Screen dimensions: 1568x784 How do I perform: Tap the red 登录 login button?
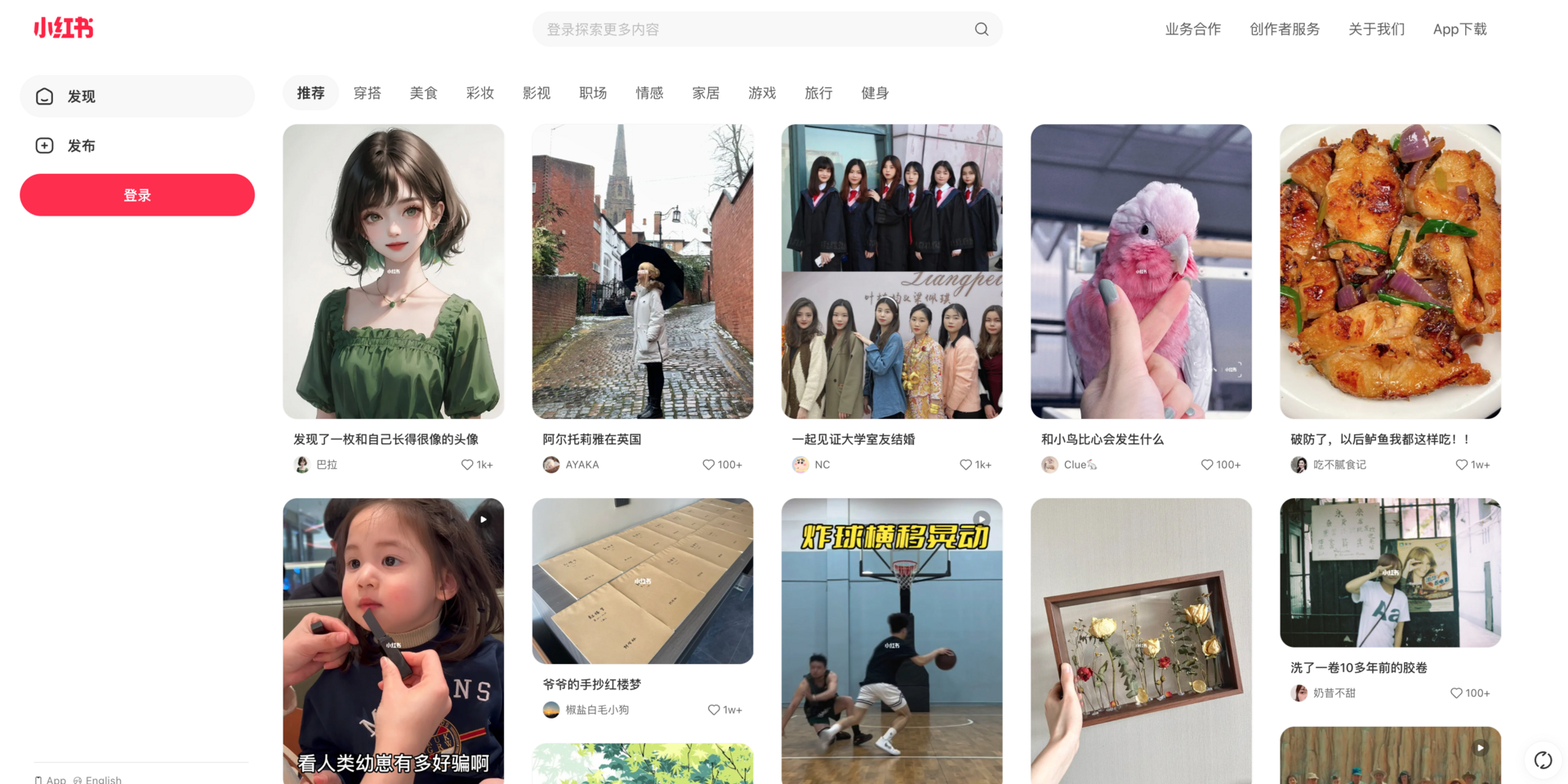[x=137, y=195]
